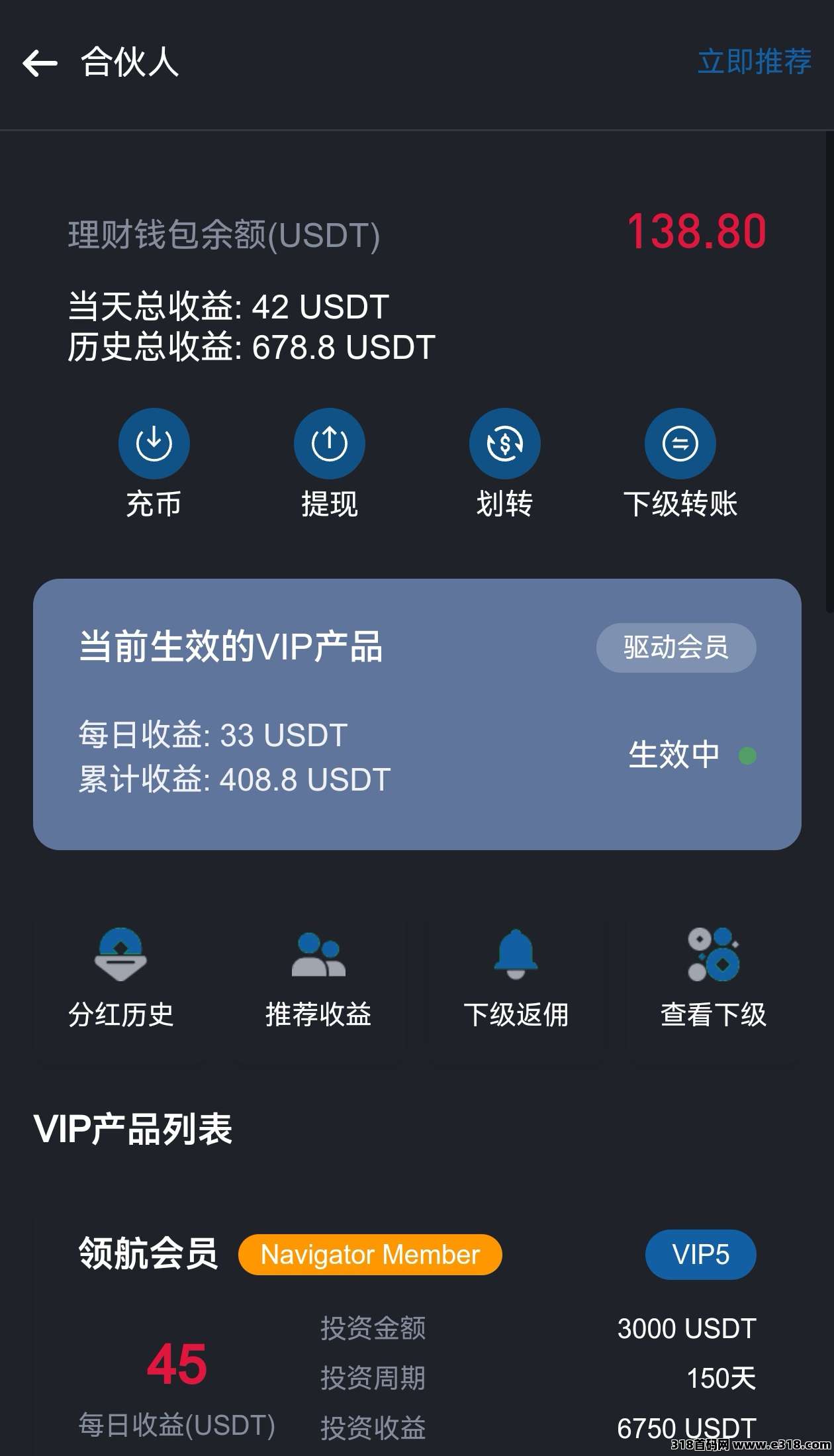Open 查看下级 to view subordinates
834x1456 pixels.
(714, 978)
